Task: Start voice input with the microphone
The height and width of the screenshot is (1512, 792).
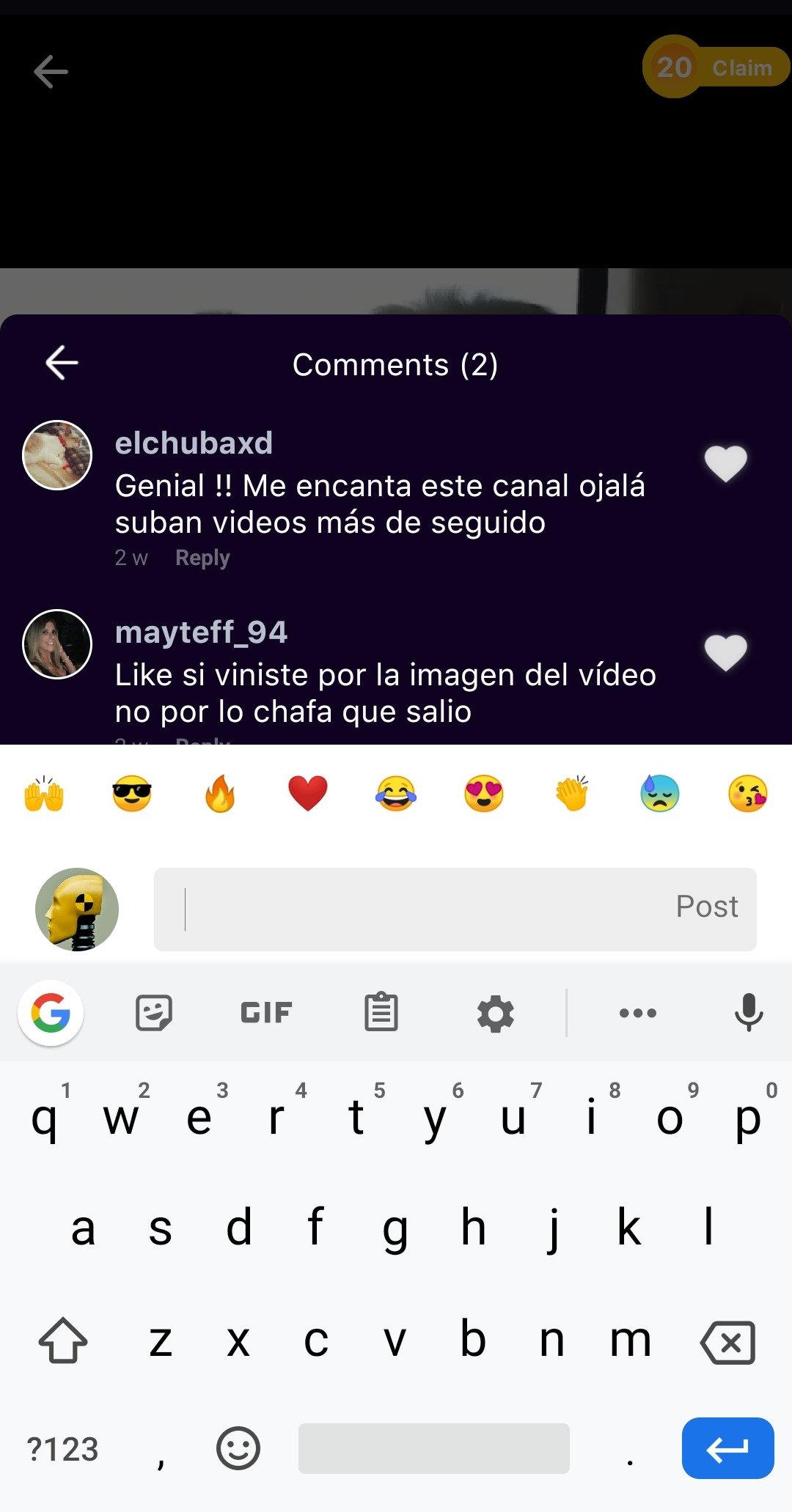Action: pos(749,1013)
